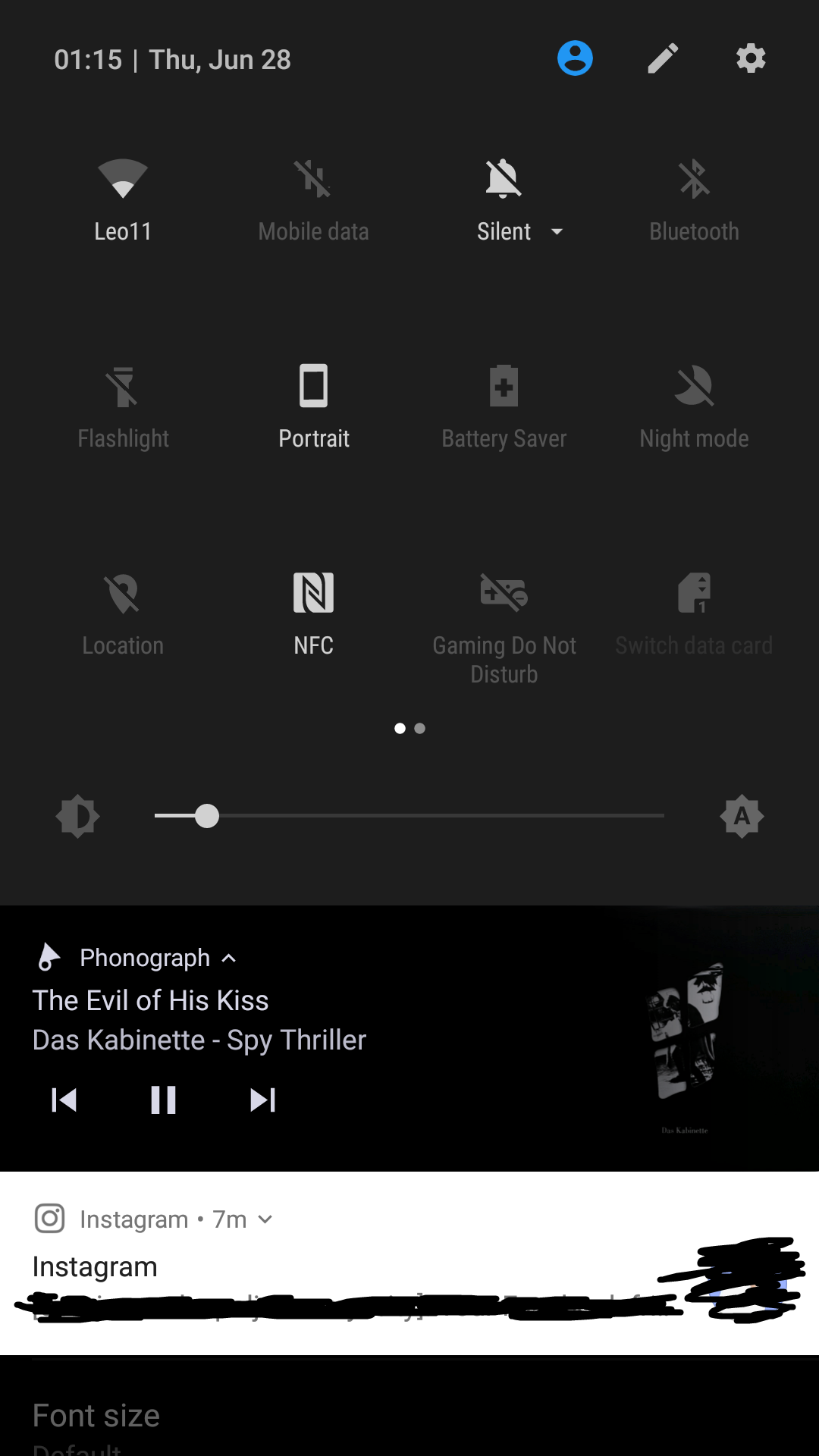Enable Location
Screen dimensions: 819x1456
(123, 594)
